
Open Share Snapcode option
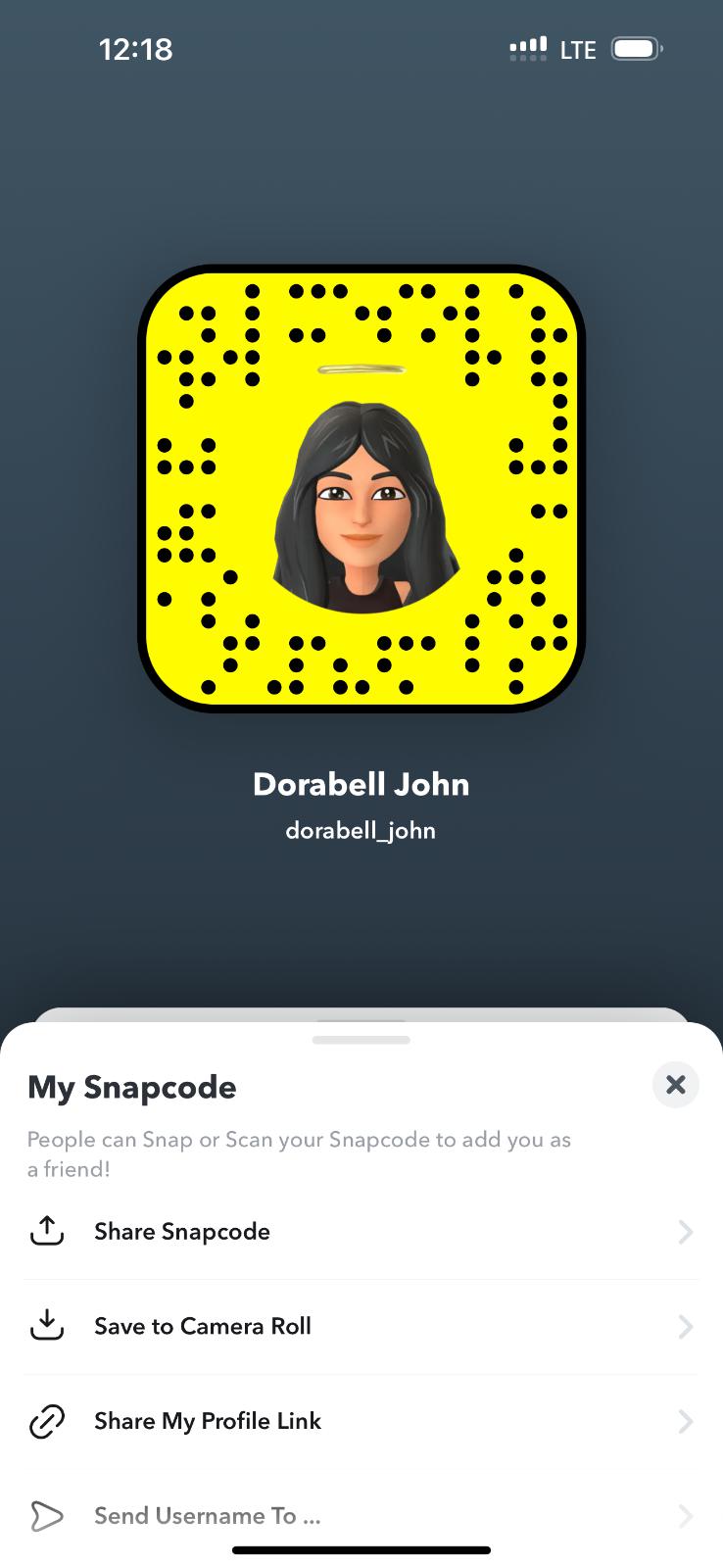pos(182,1232)
